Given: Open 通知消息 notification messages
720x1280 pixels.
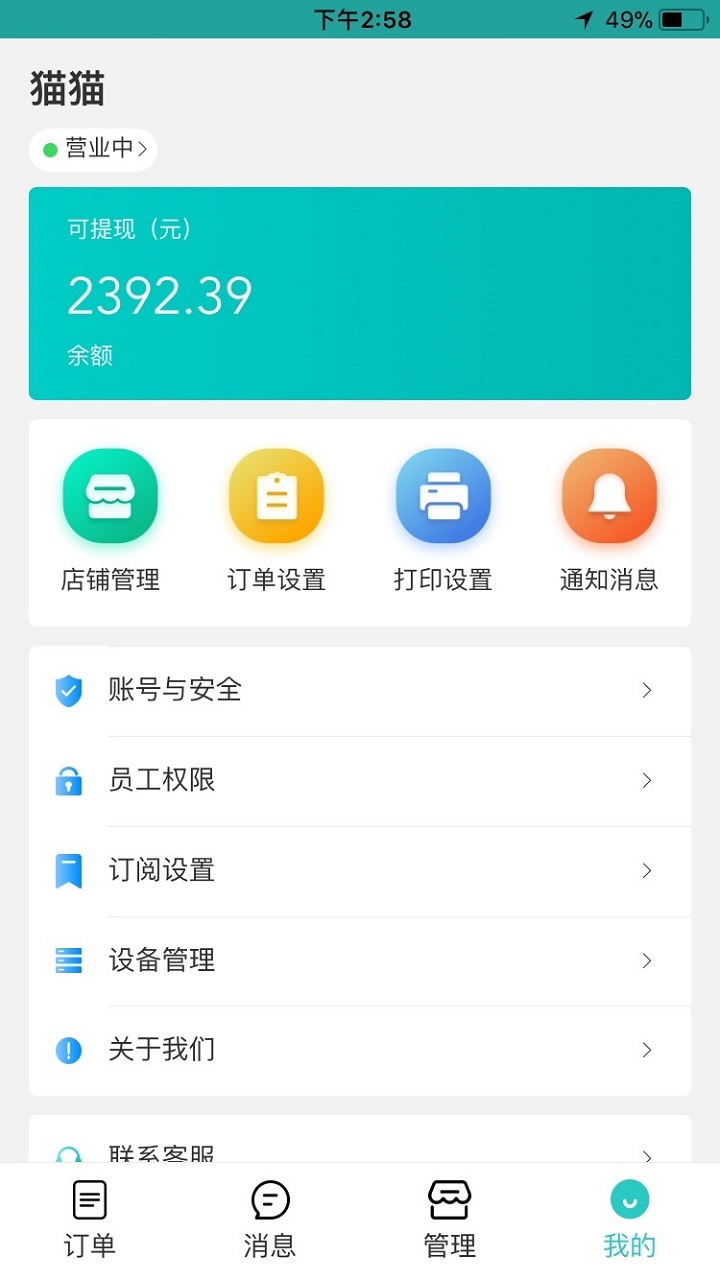Looking at the screenshot, I should (609, 520).
